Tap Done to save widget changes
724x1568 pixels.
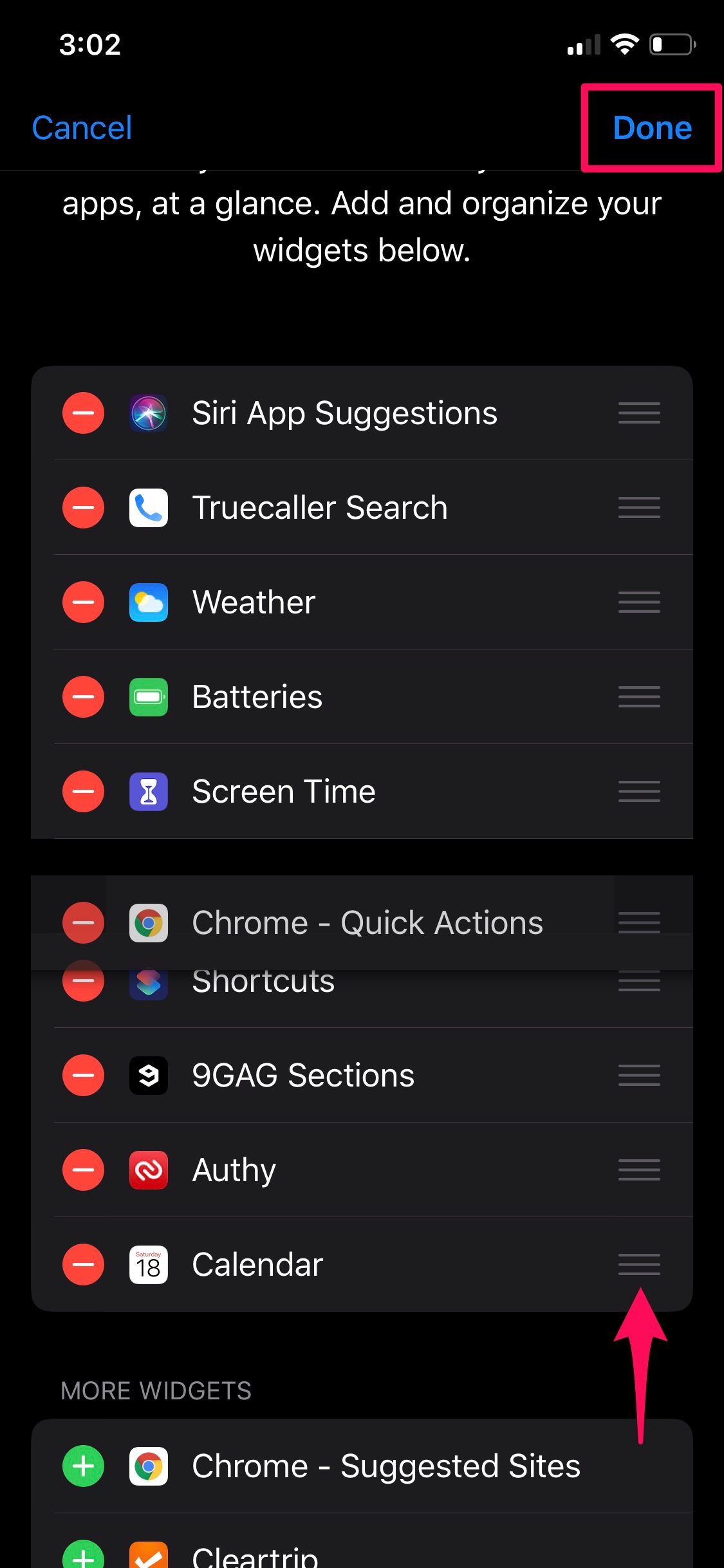652,127
